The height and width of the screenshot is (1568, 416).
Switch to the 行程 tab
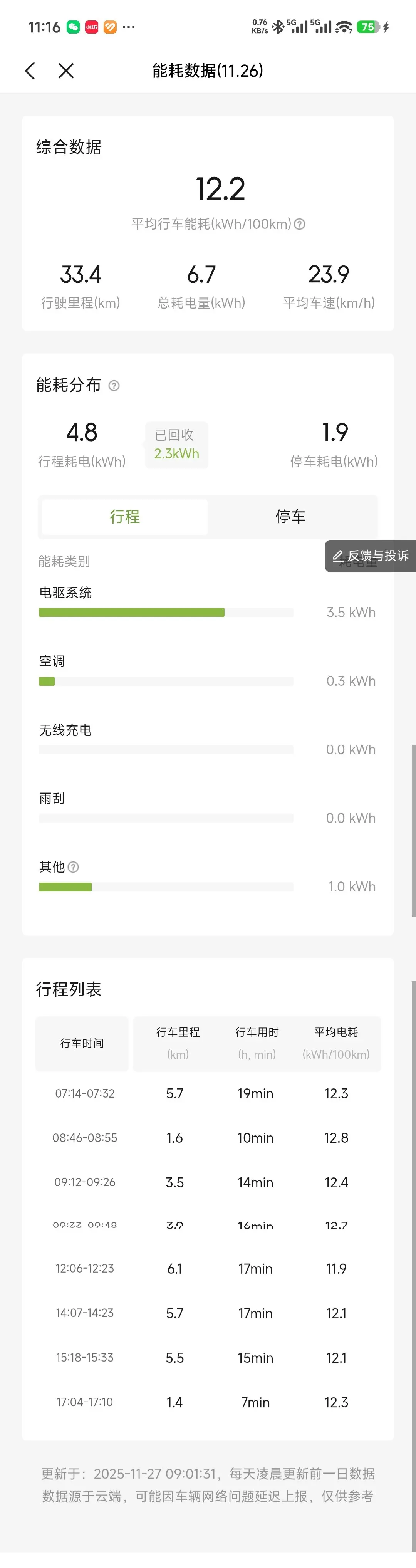(x=125, y=516)
